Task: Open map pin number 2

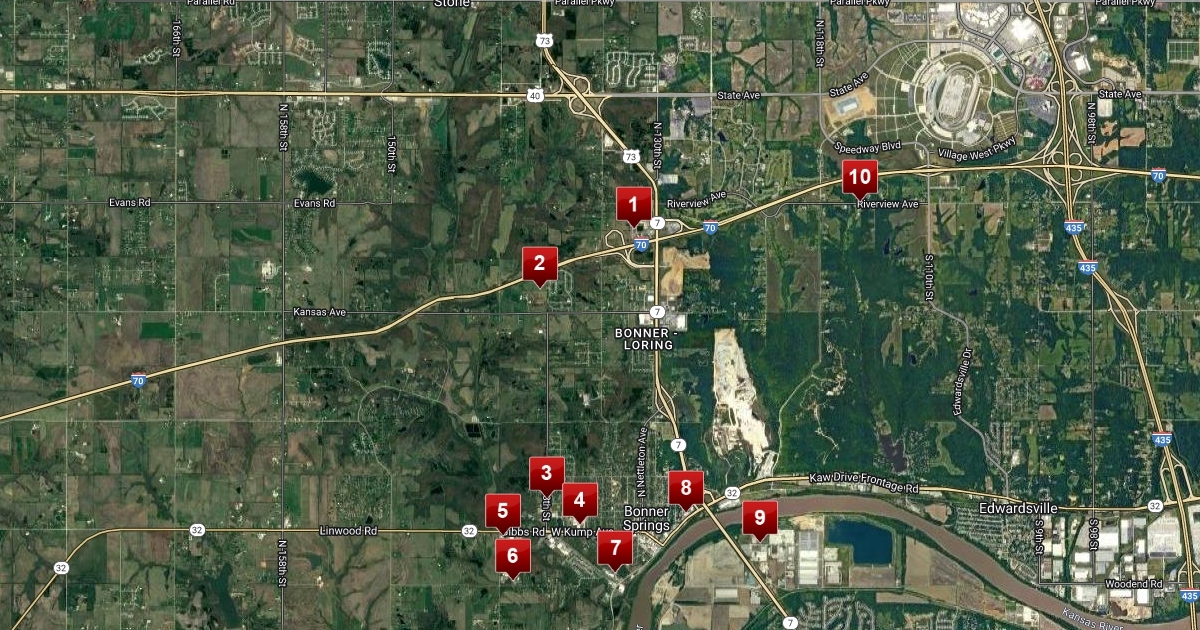Action: tap(539, 264)
